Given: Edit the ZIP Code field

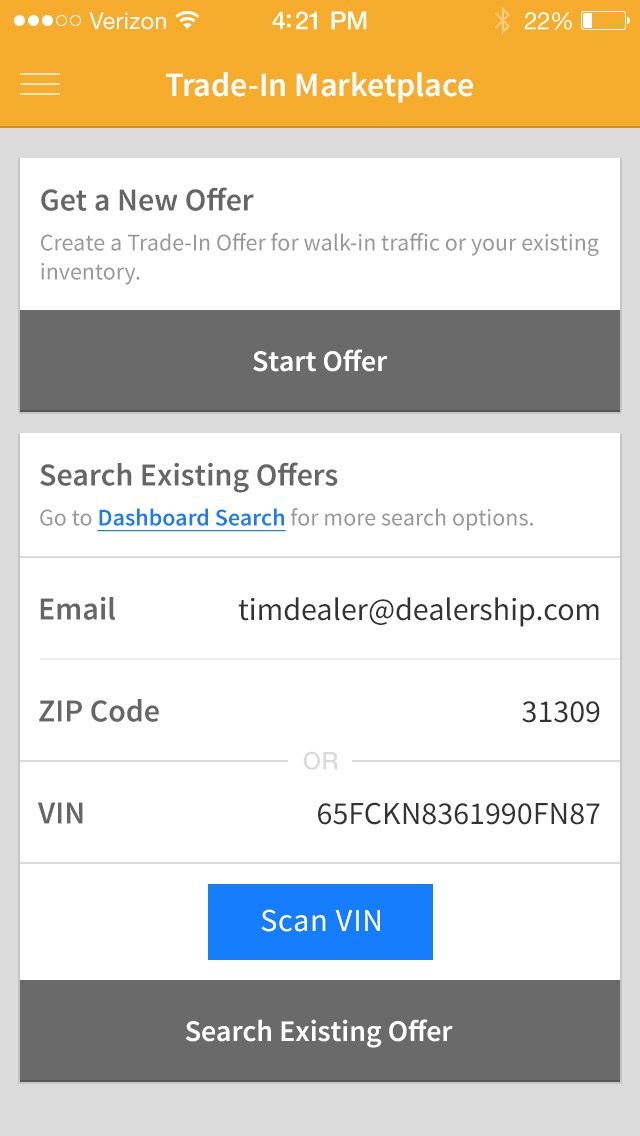Looking at the screenshot, I should (320, 711).
